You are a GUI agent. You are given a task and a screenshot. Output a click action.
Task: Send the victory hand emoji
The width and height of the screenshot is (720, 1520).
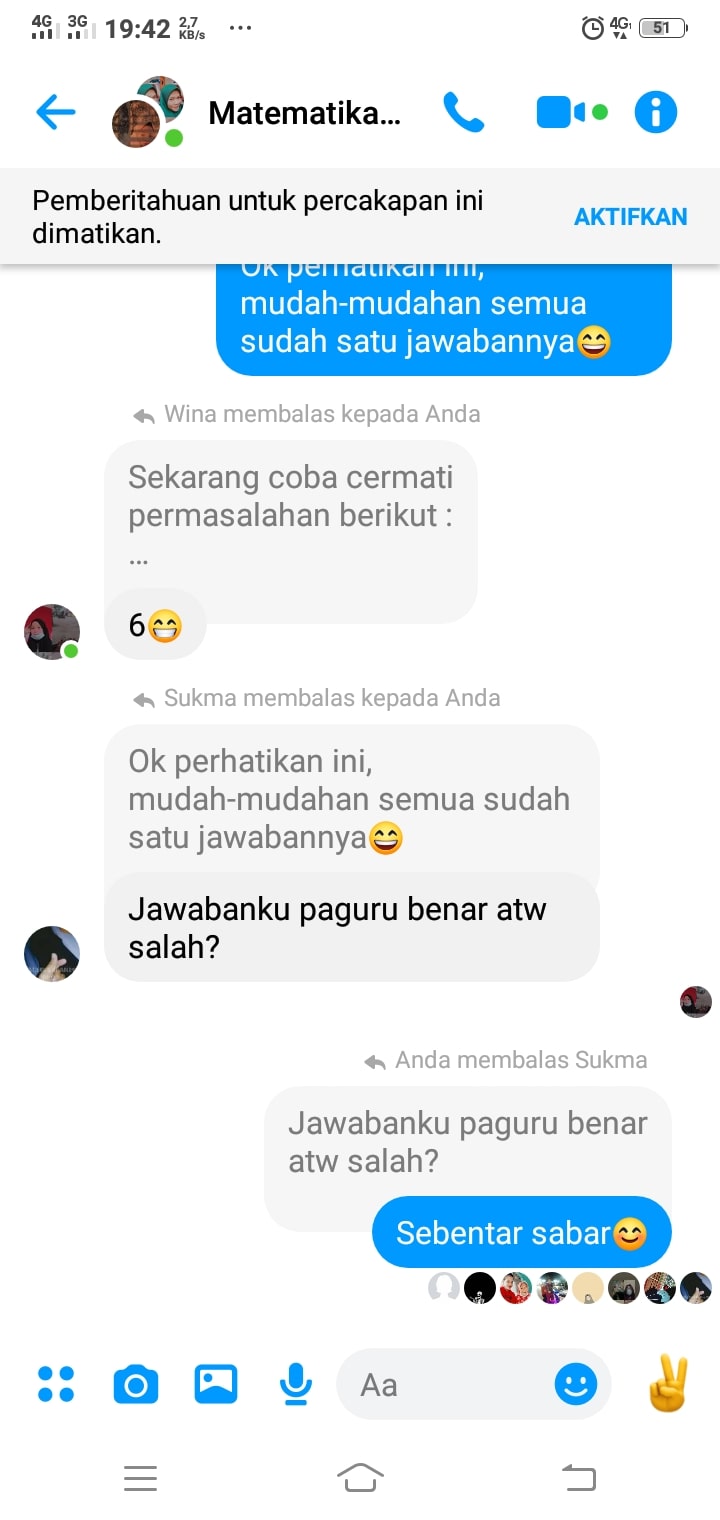pos(668,1384)
